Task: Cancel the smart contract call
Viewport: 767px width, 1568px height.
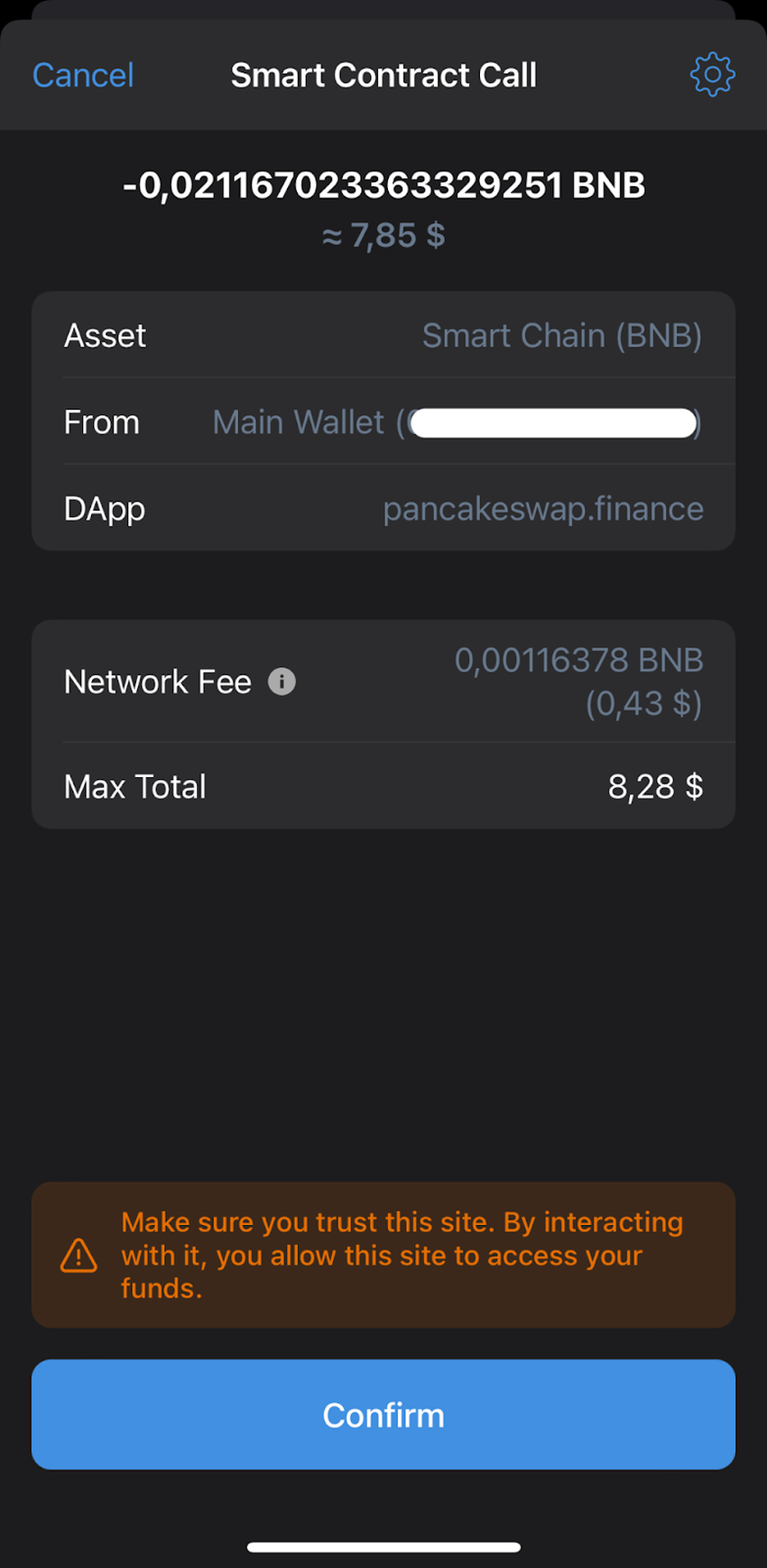Action: click(83, 75)
